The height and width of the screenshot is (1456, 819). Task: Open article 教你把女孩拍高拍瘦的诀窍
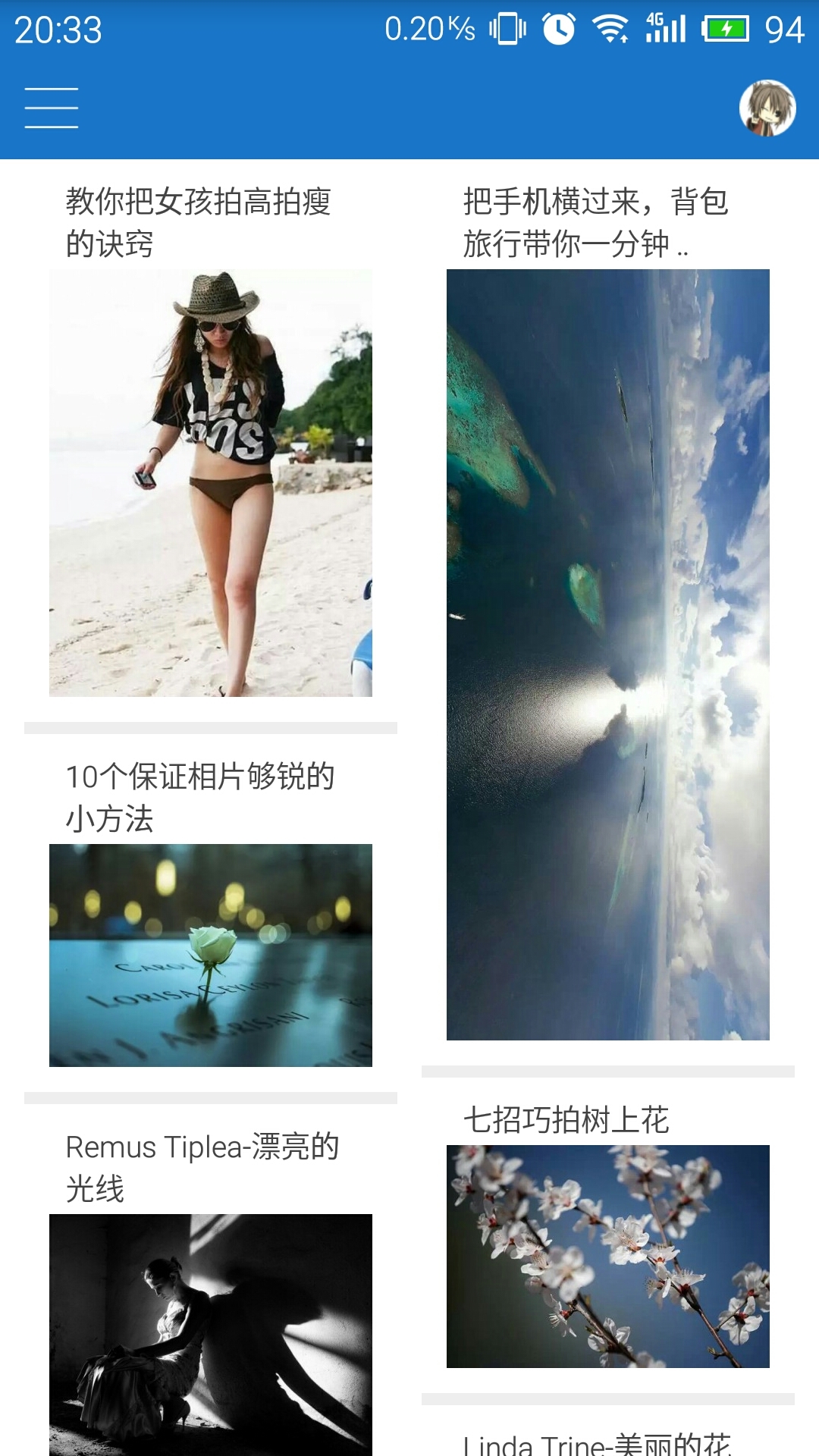tap(211, 455)
